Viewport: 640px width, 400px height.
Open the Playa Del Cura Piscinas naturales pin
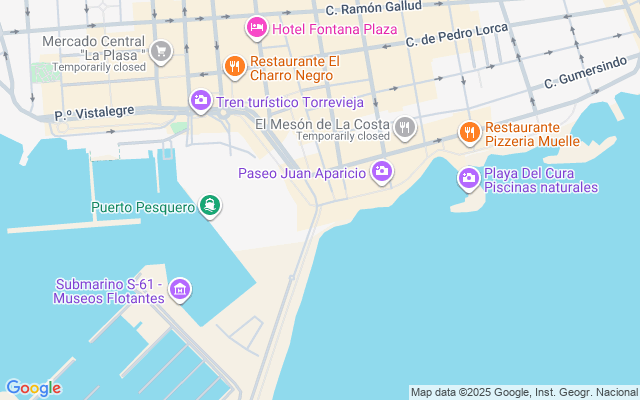click(468, 179)
